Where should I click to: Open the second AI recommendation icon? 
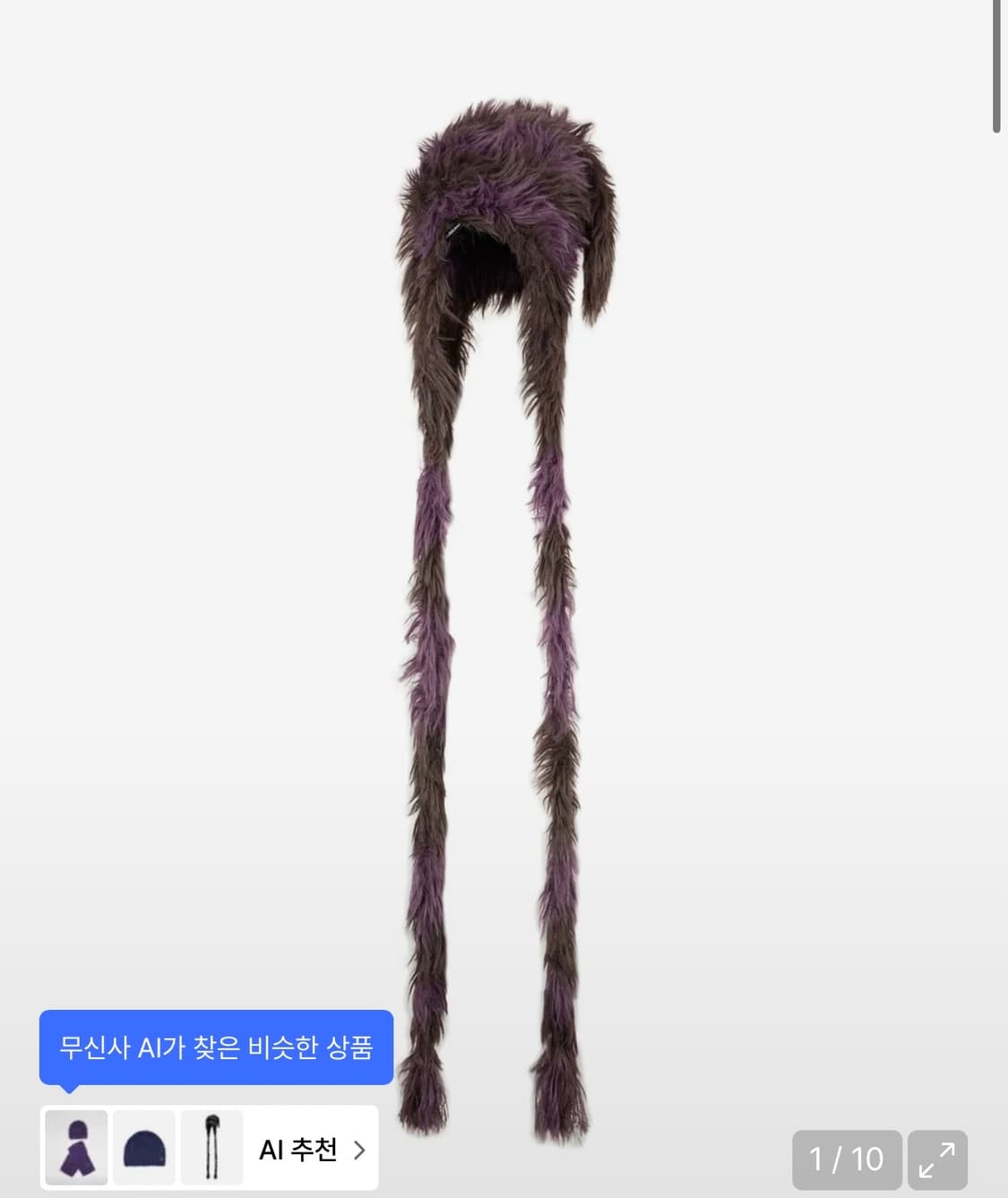tap(143, 1150)
